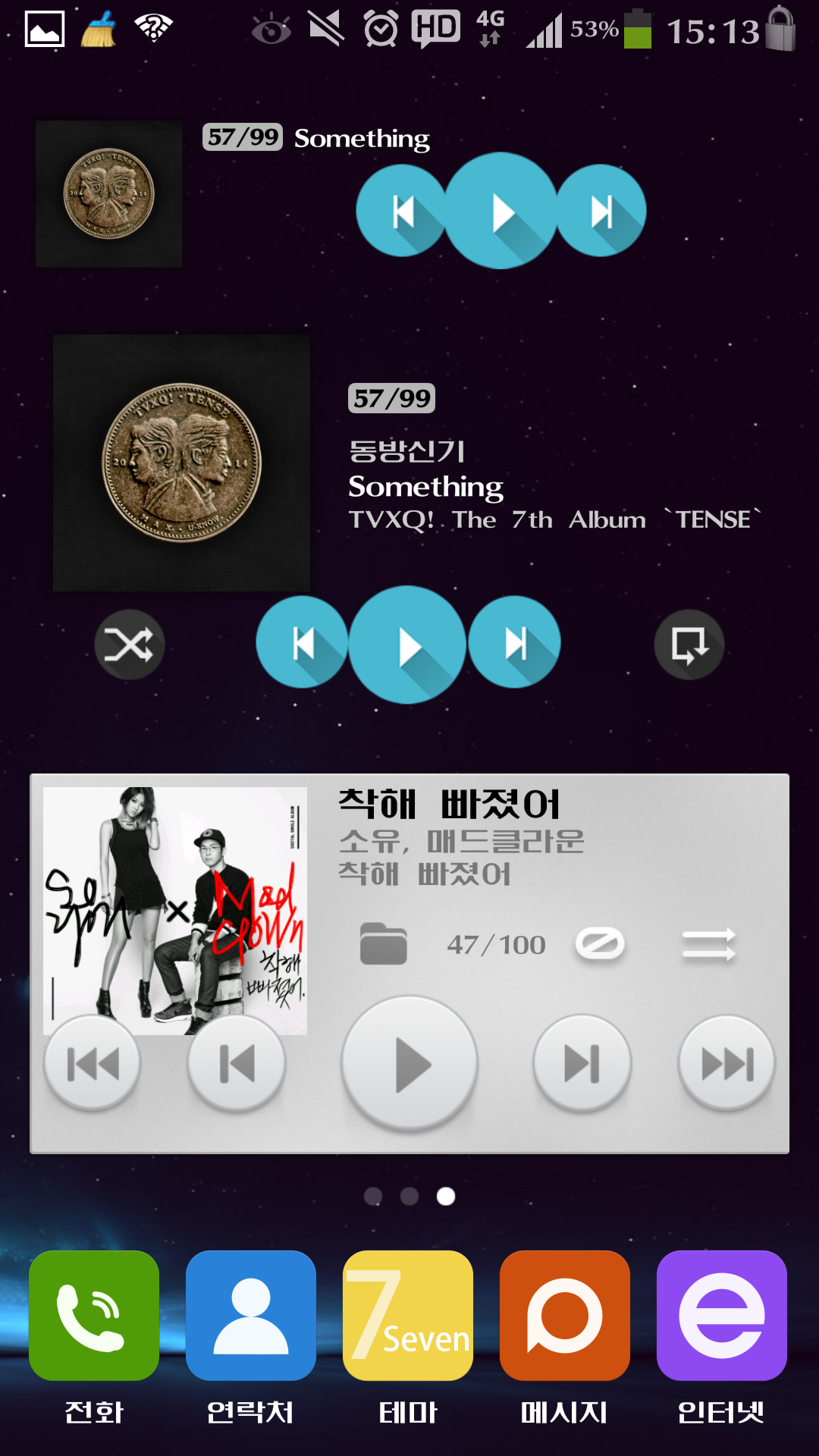Rewind with the double-arrow button in gray widget
Viewport: 819px width, 1456px height.
[x=93, y=1063]
